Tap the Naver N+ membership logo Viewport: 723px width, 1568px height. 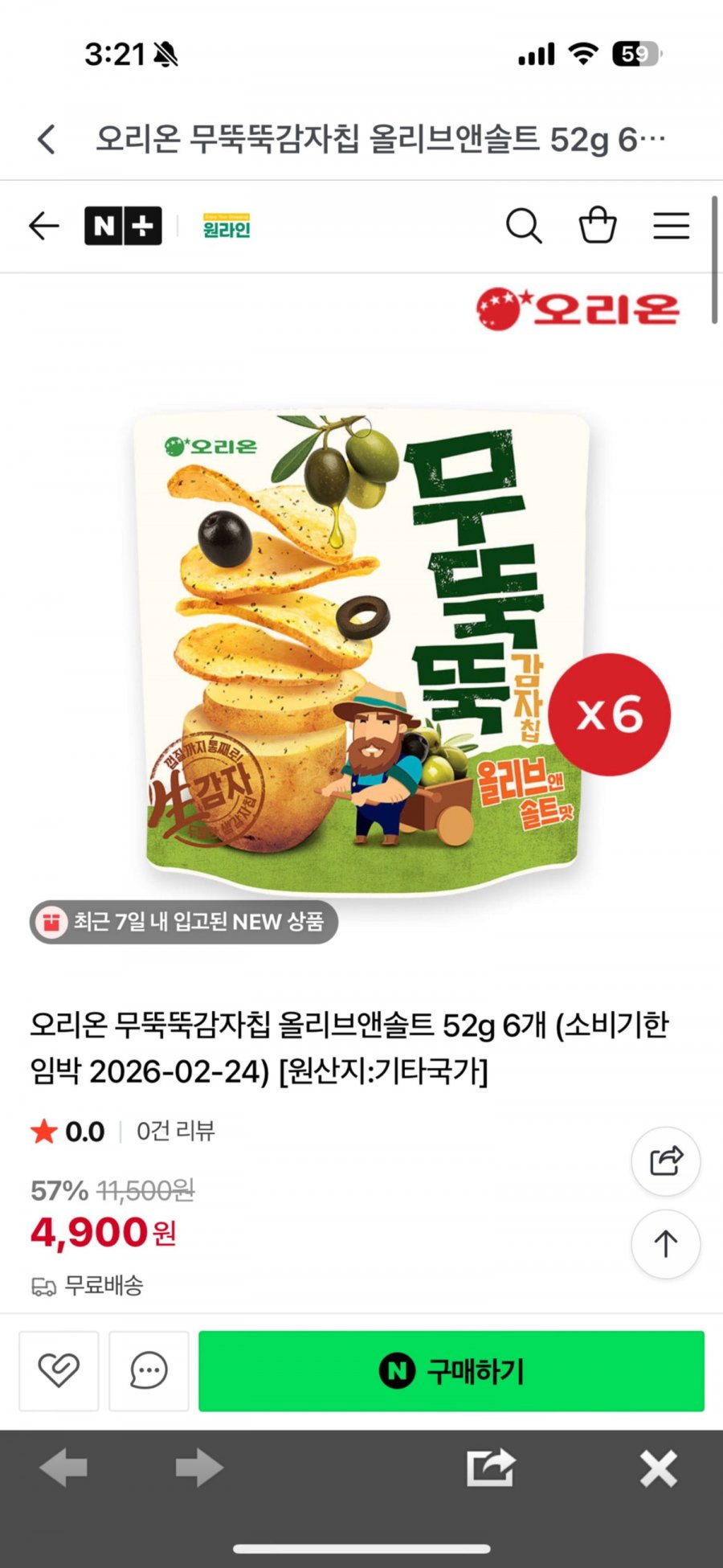[124, 226]
